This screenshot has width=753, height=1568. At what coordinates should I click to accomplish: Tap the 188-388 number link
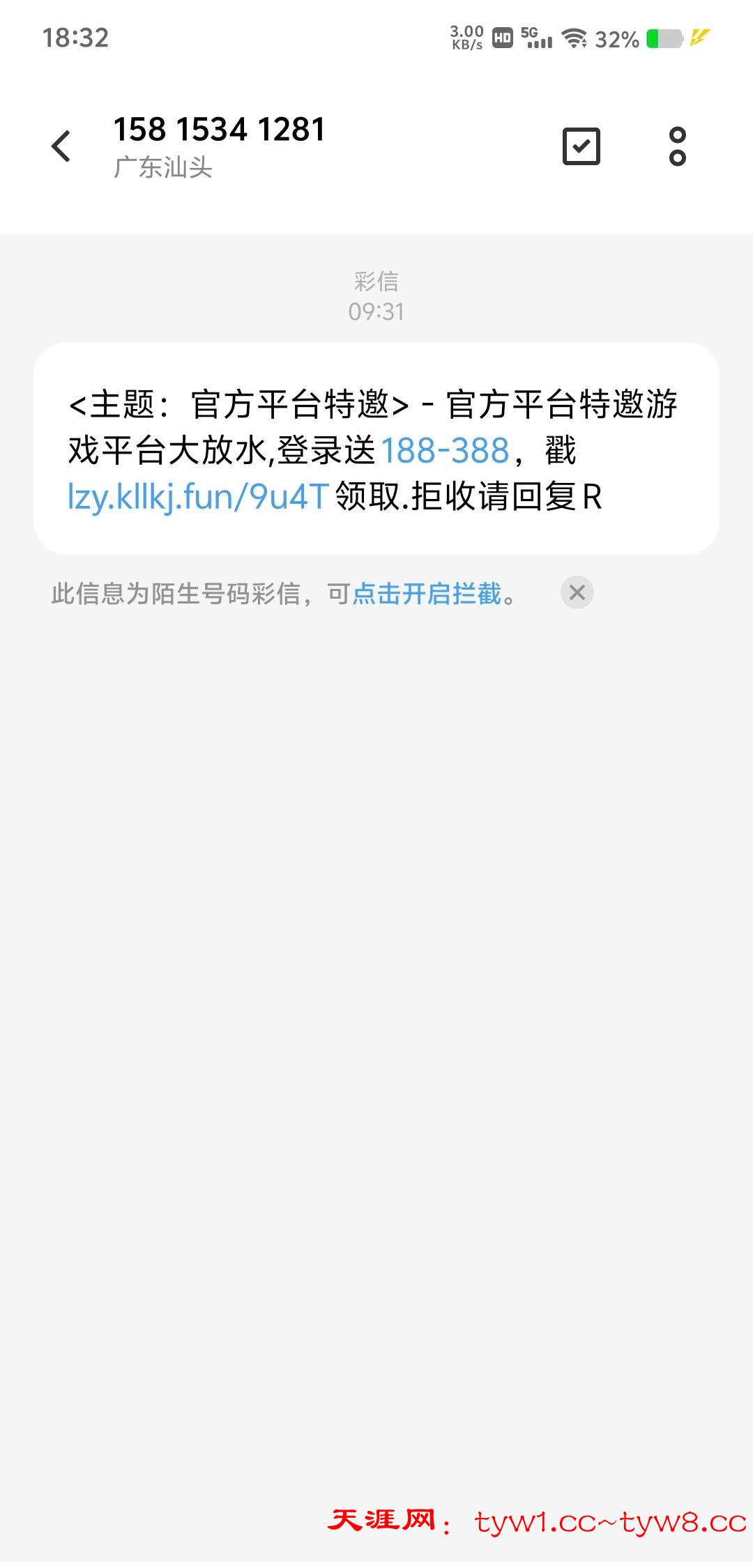coord(445,450)
